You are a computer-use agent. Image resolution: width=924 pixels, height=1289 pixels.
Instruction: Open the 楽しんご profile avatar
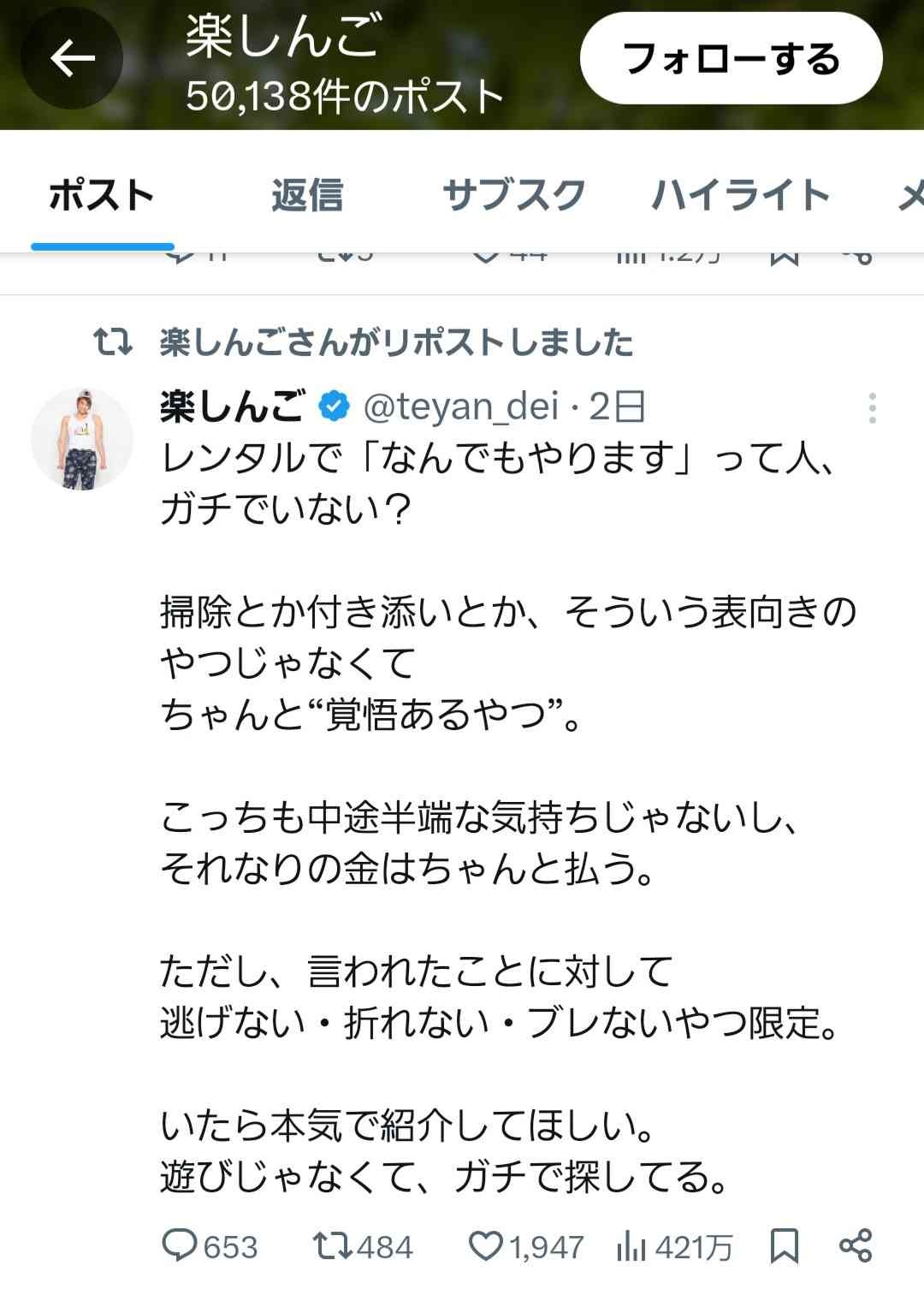(82, 438)
